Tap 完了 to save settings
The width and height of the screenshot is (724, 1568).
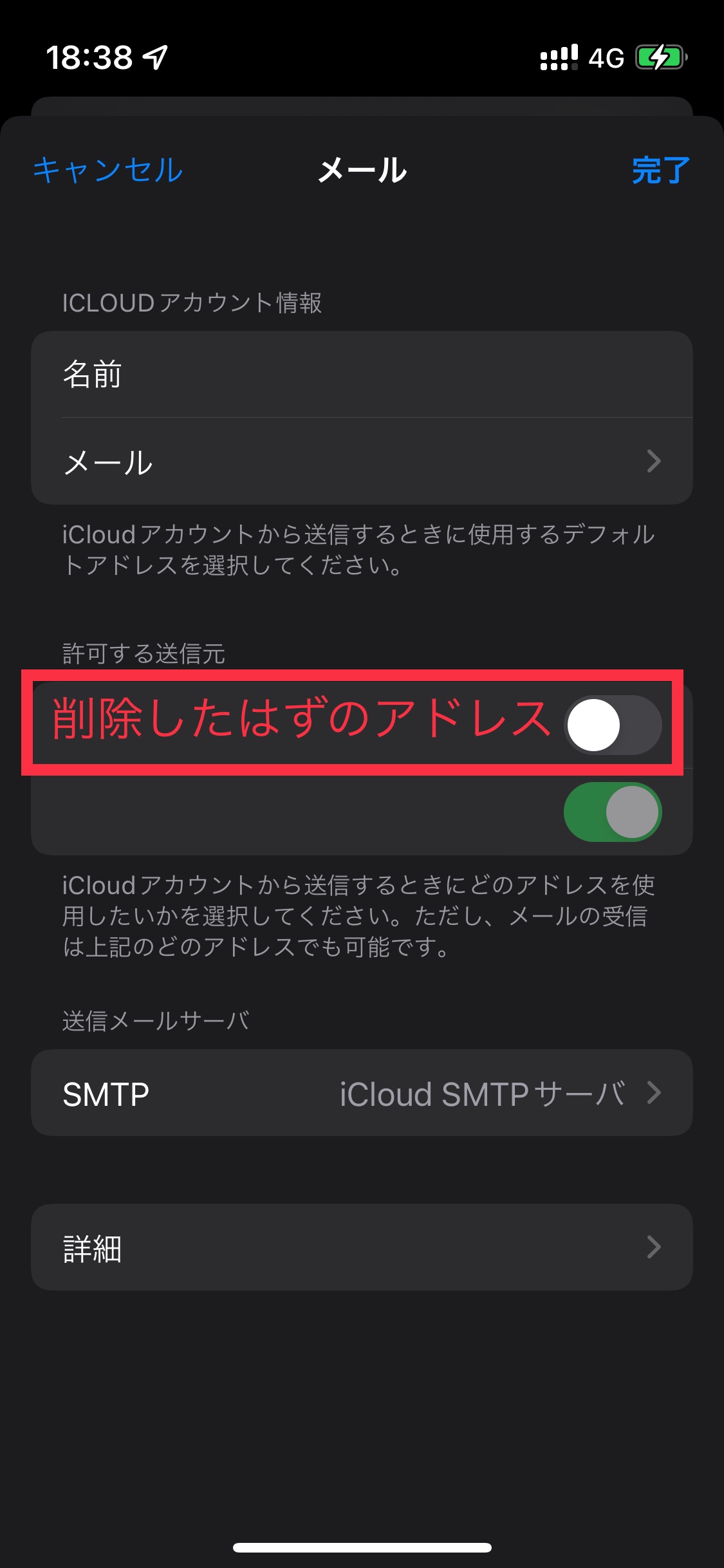pos(660,171)
